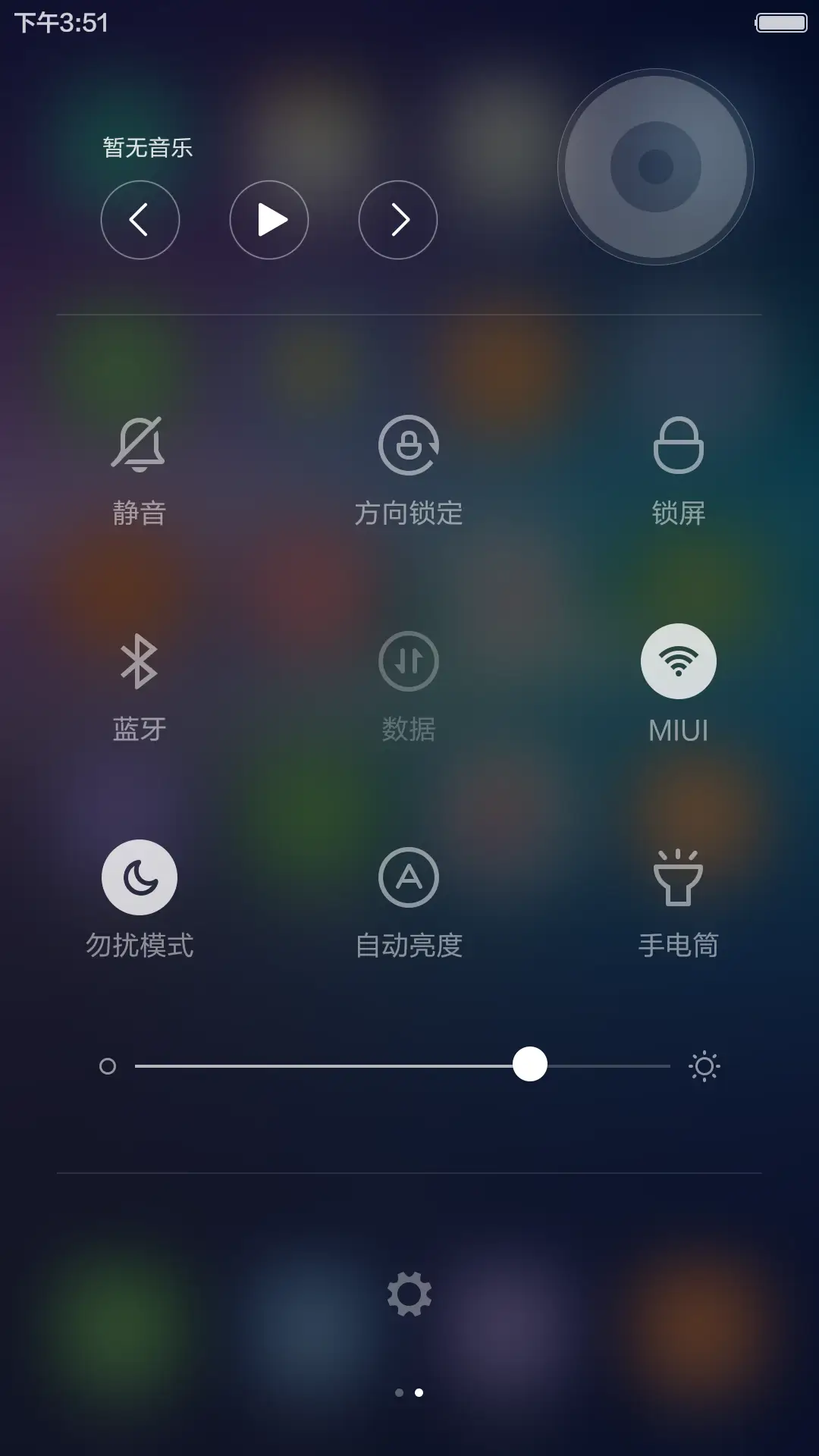The height and width of the screenshot is (1456, 819).
Task: Open the auto brightness (自动亮度) icon
Action: click(x=409, y=877)
